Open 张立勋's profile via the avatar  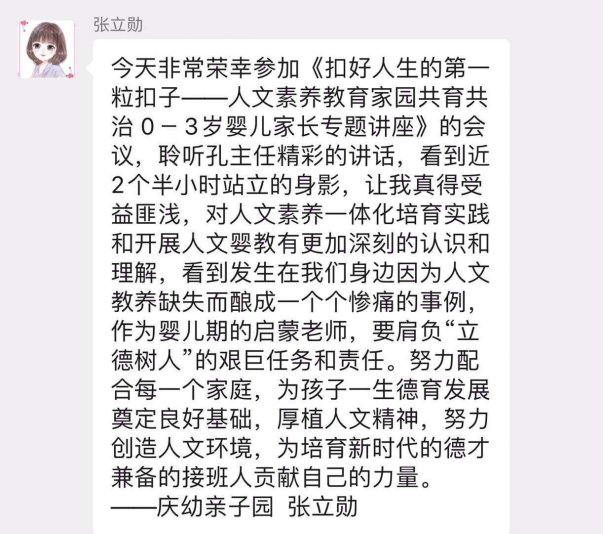pos(46,47)
